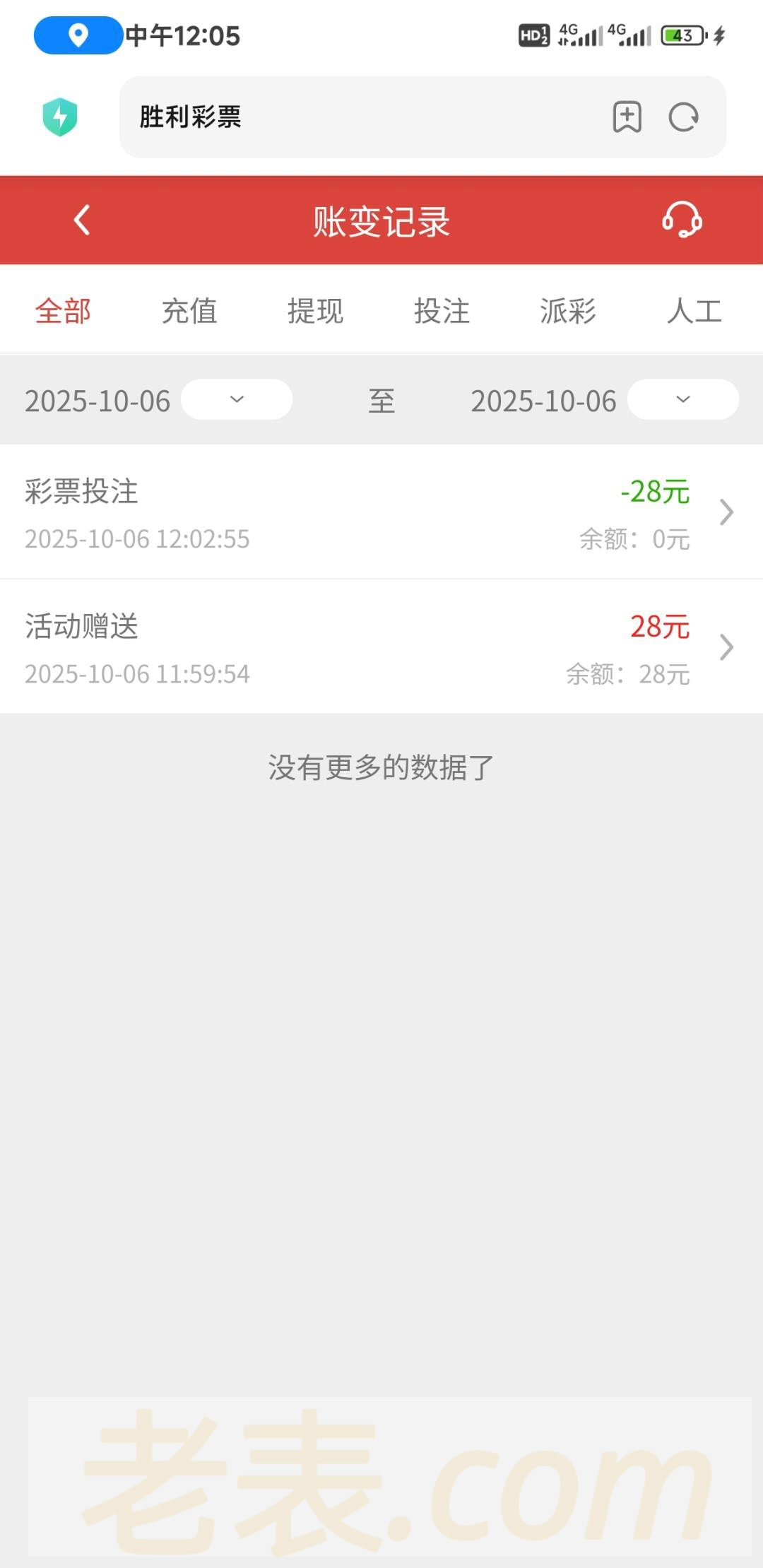
Task: Open the 活动赠送 28元 record
Action: click(381, 647)
